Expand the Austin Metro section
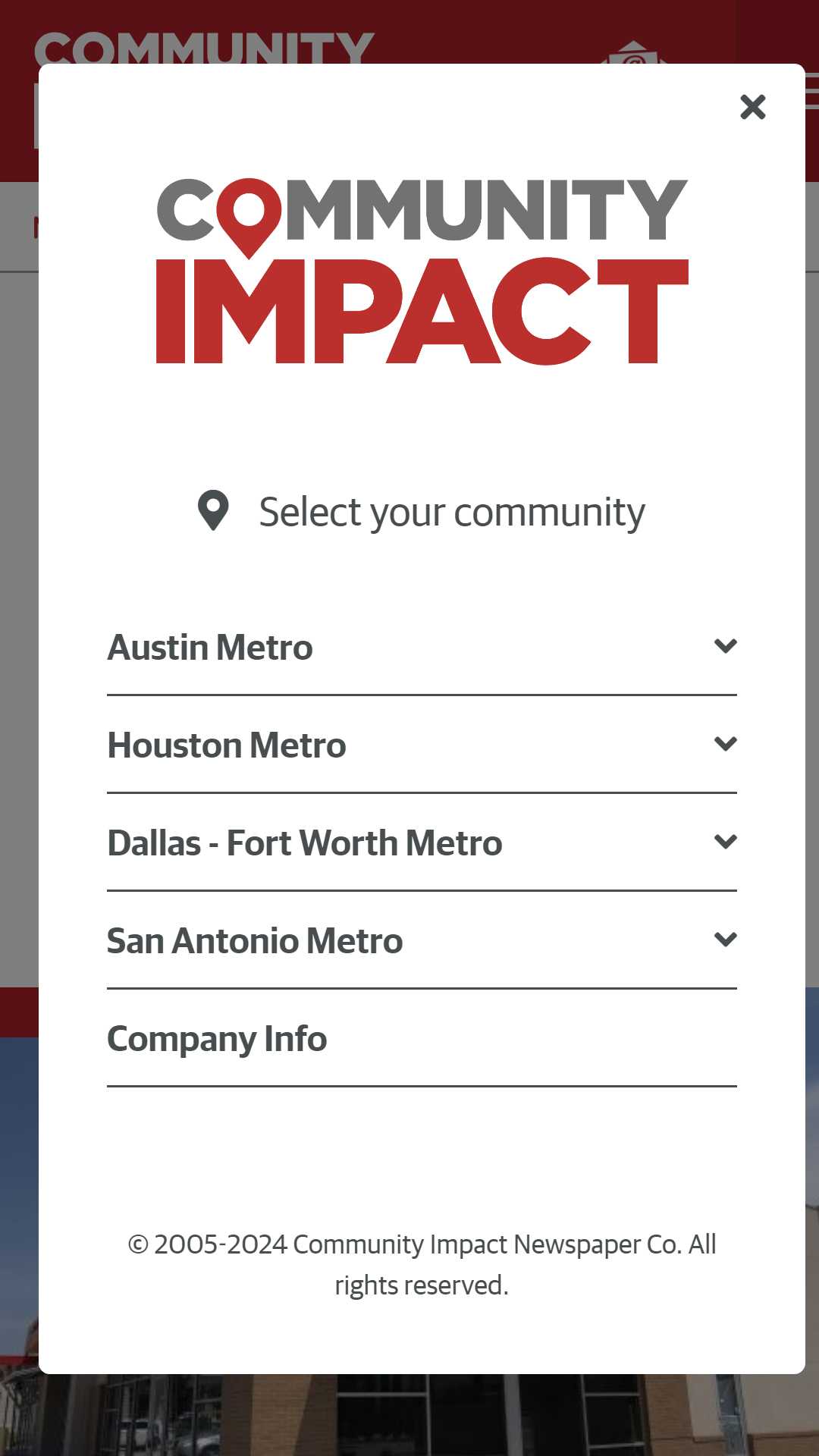This screenshot has height=1456, width=819. tap(422, 647)
